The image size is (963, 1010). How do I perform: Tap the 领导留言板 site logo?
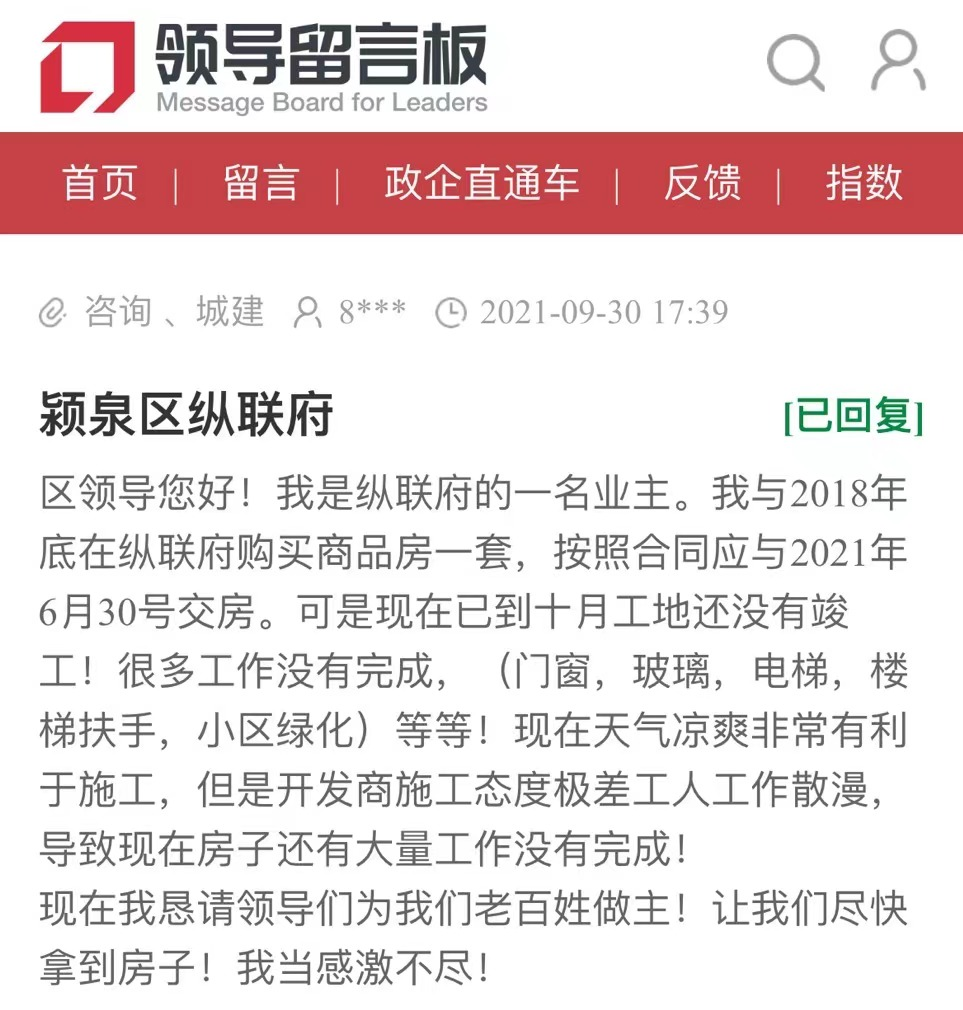point(264,66)
